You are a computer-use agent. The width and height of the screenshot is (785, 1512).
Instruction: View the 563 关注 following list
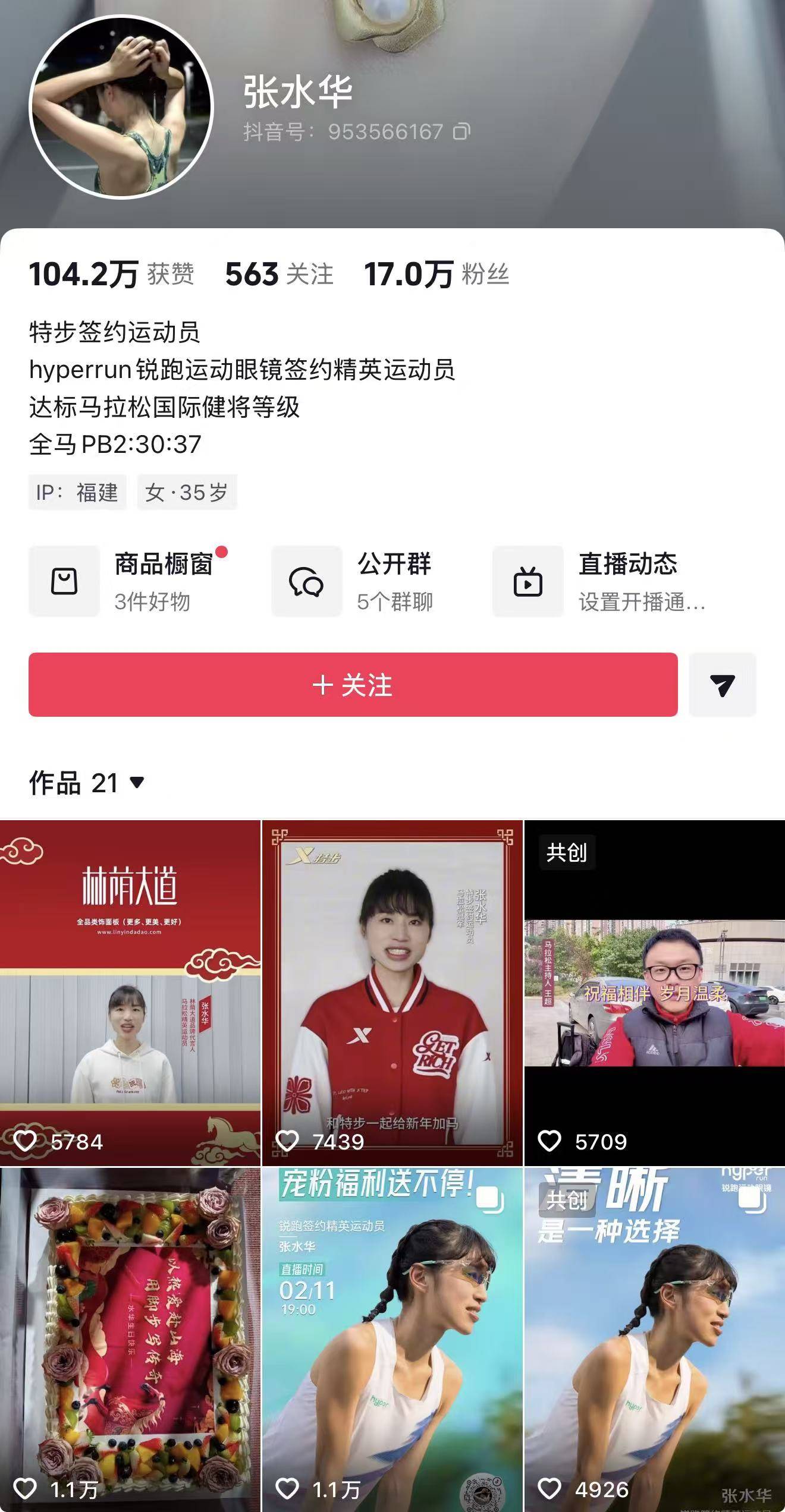[x=279, y=274]
